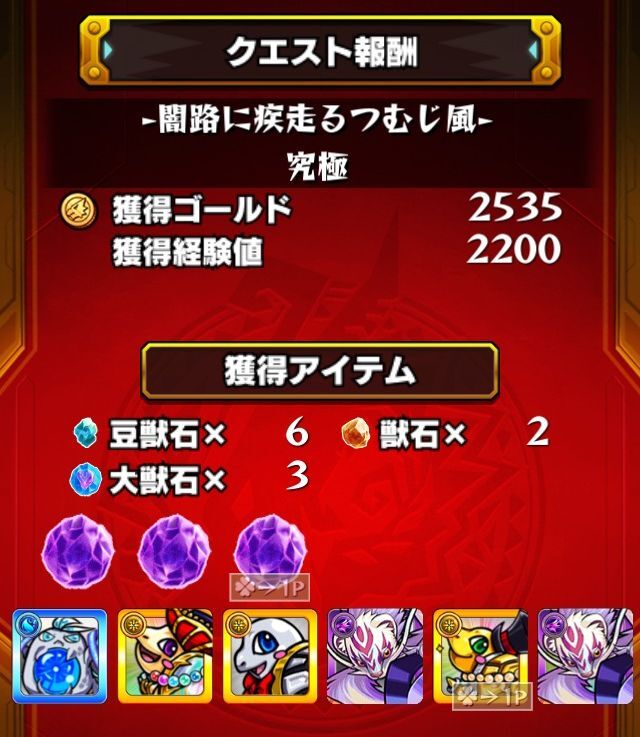The width and height of the screenshot is (640, 737).
Task: View the yellow duck with cannon reward card
Action: pos(480,656)
